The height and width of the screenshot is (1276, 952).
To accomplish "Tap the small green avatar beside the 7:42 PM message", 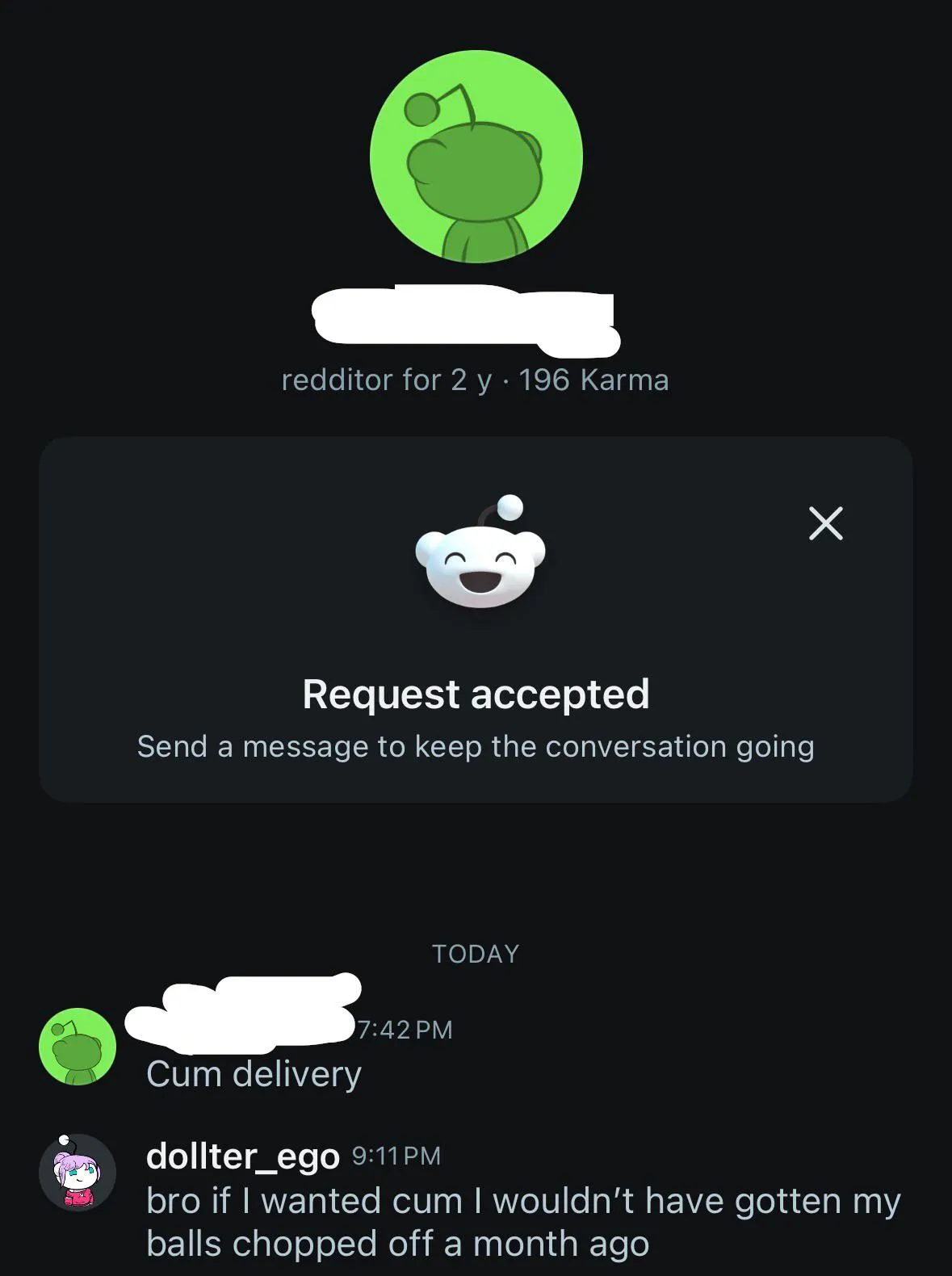I will tap(78, 1046).
